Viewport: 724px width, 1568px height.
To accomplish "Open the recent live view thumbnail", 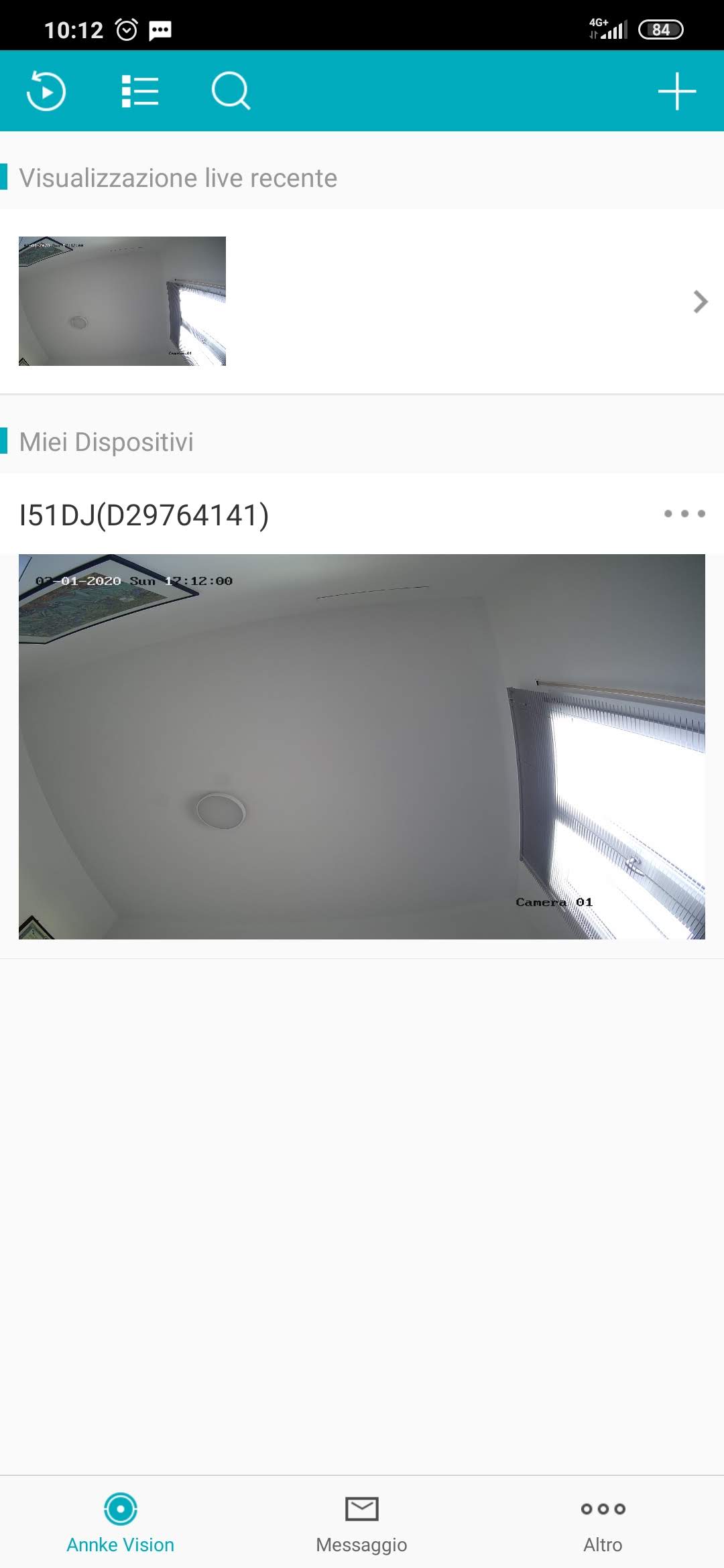I will click(122, 301).
